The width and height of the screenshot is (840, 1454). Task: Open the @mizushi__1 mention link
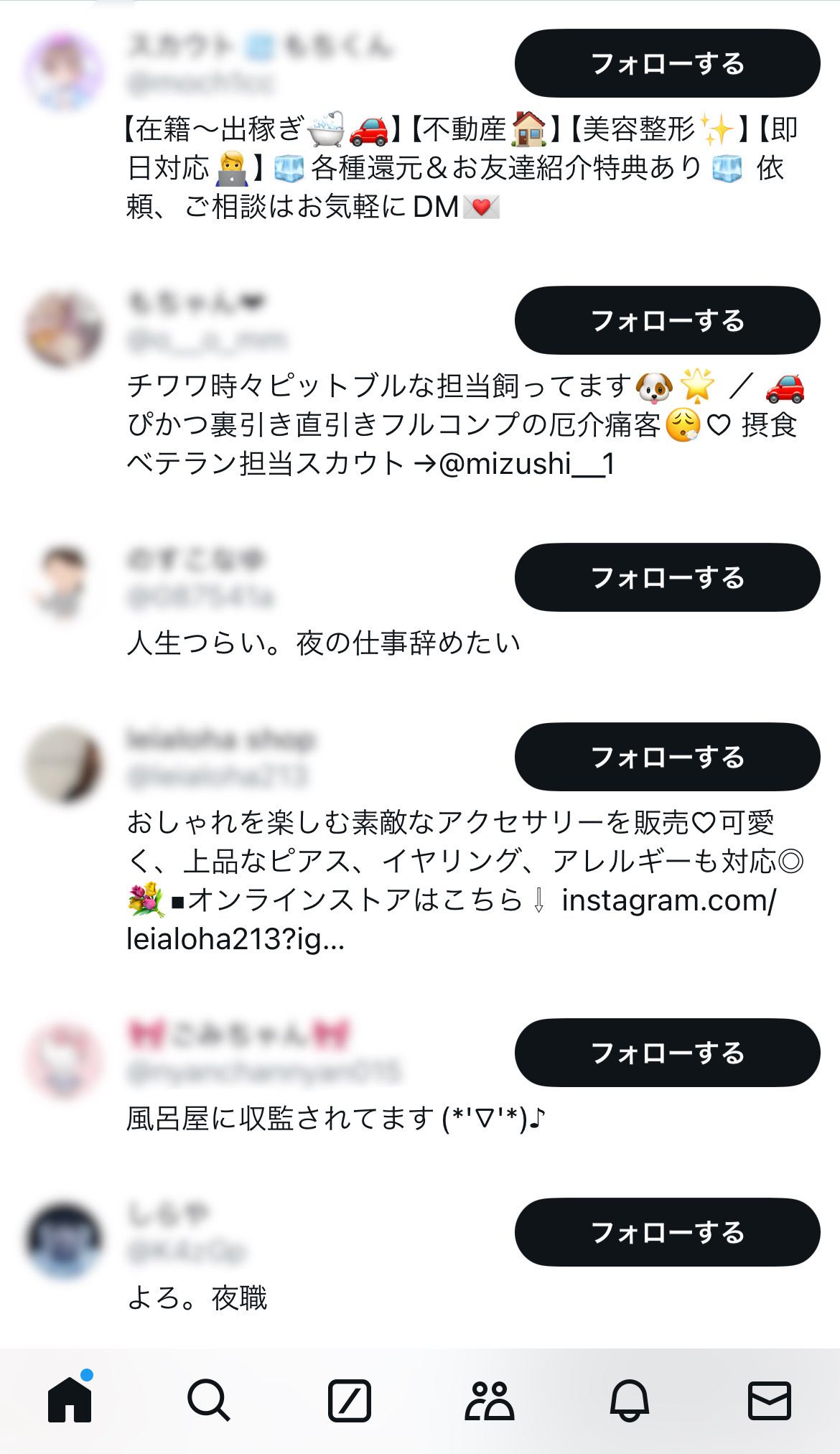[526, 464]
